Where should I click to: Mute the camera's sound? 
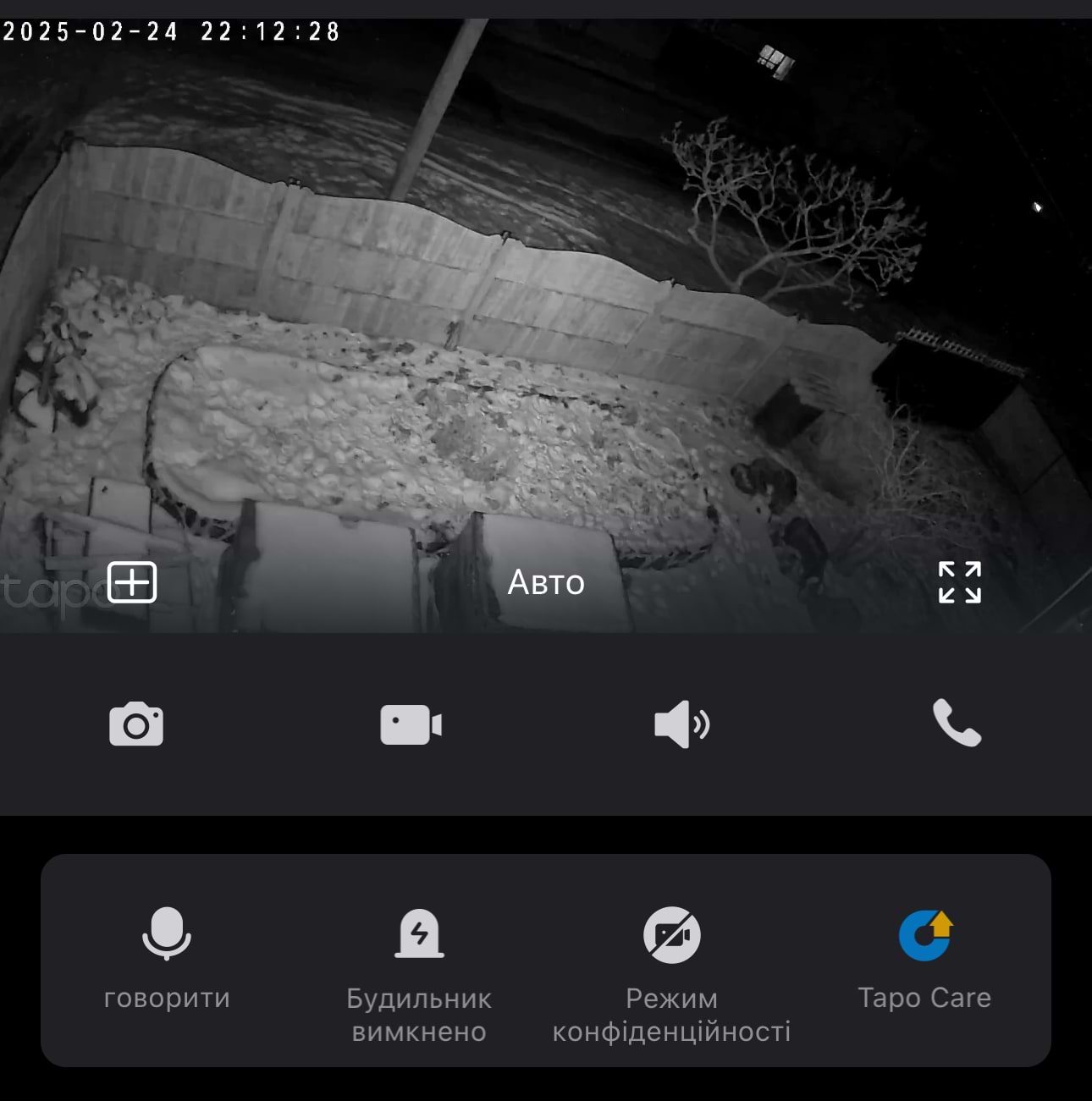pos(681,724)
